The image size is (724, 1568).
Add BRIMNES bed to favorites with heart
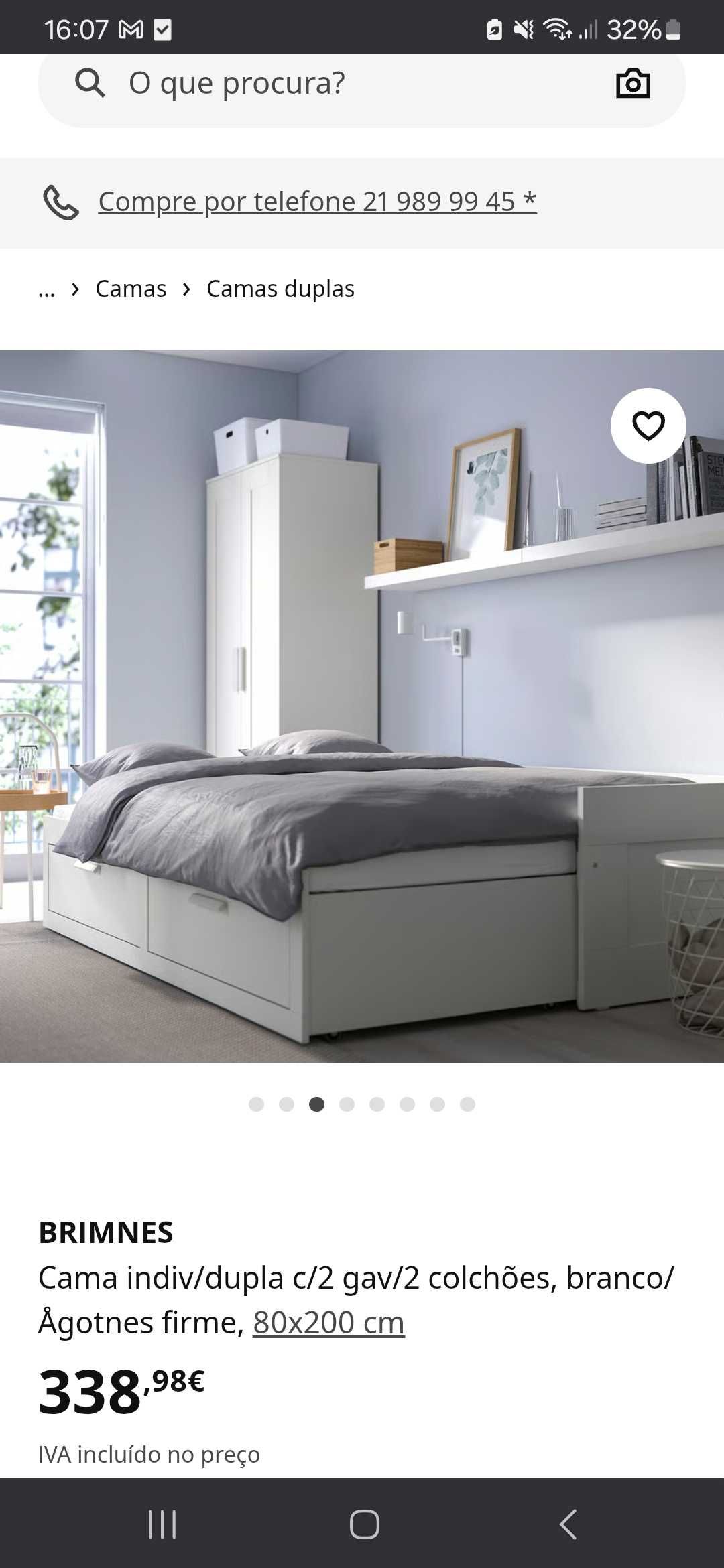point(648,426)
